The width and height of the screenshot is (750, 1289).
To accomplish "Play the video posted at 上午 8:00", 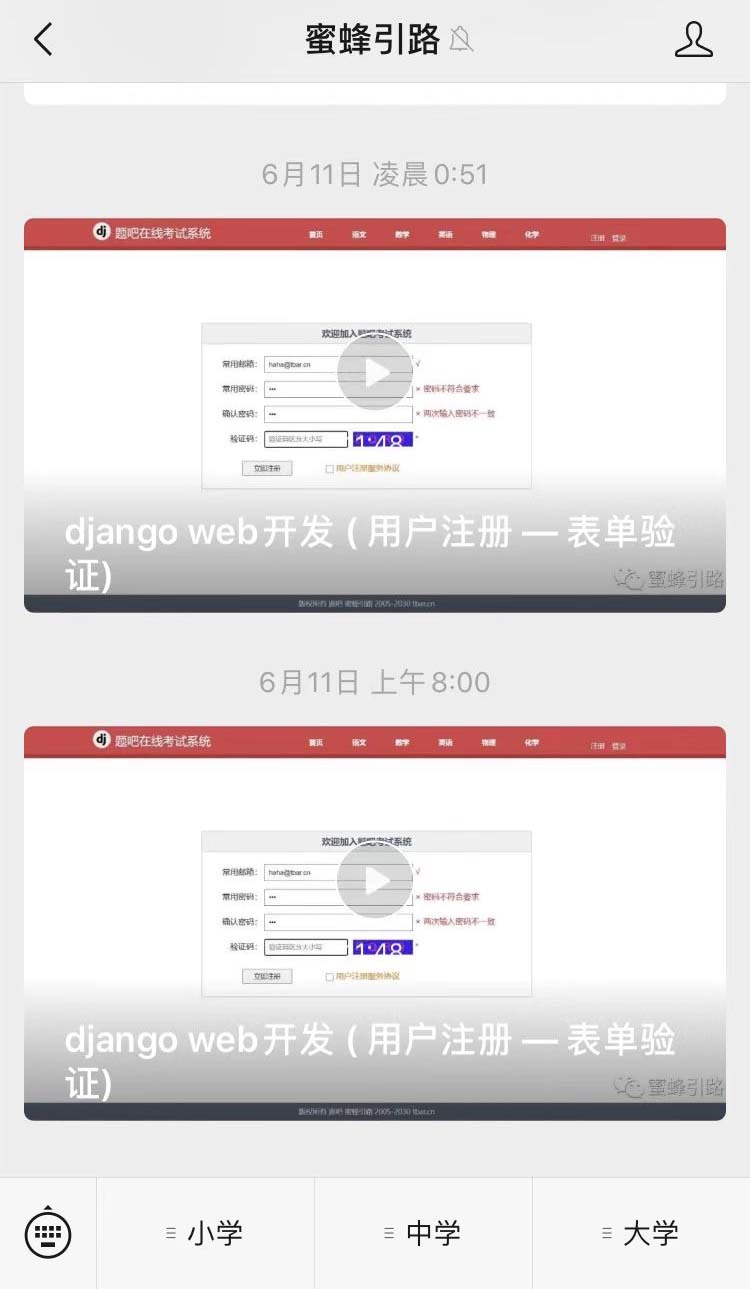I will [375, 880].
